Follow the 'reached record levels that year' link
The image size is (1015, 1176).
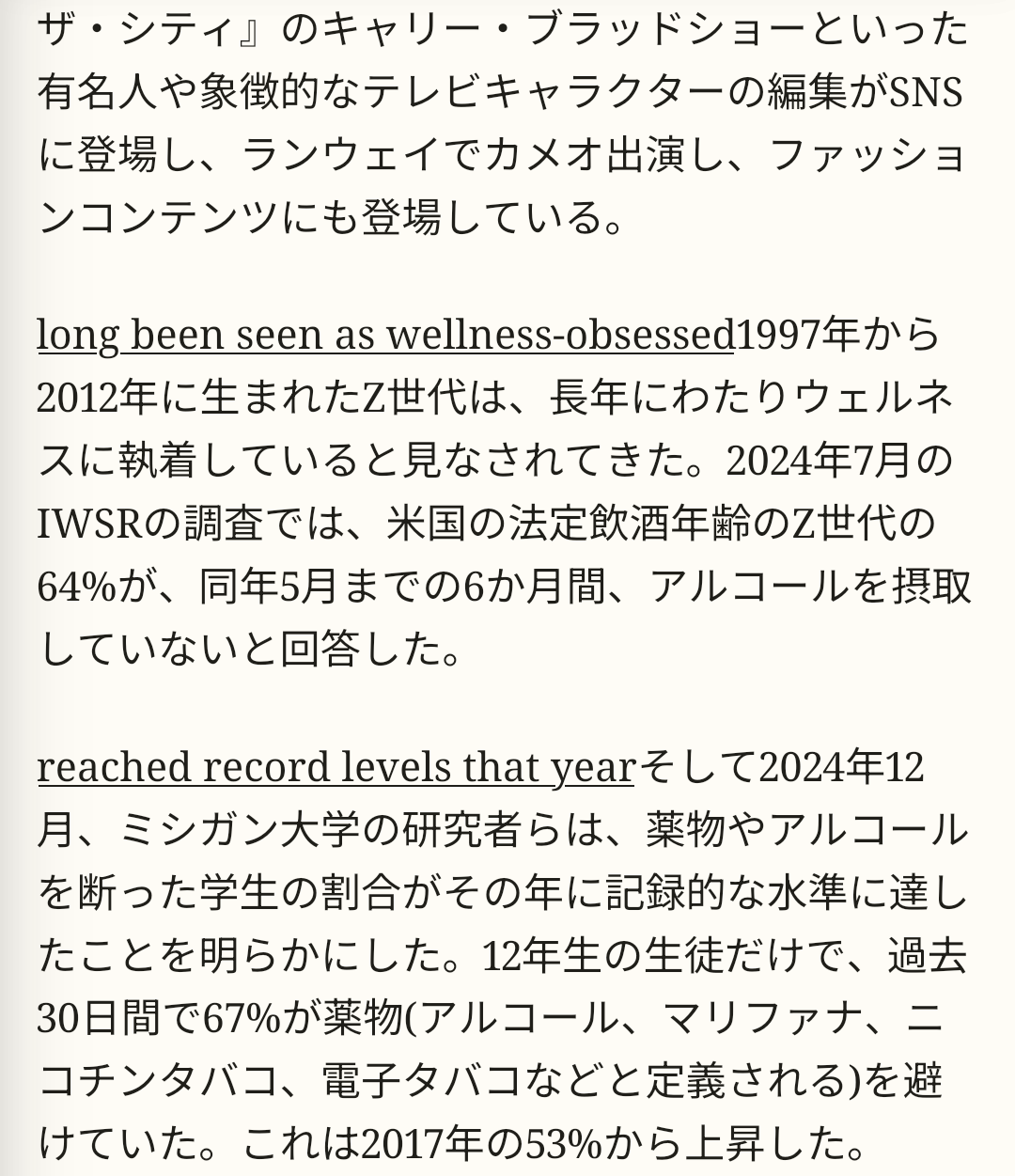tap(336, 769)
